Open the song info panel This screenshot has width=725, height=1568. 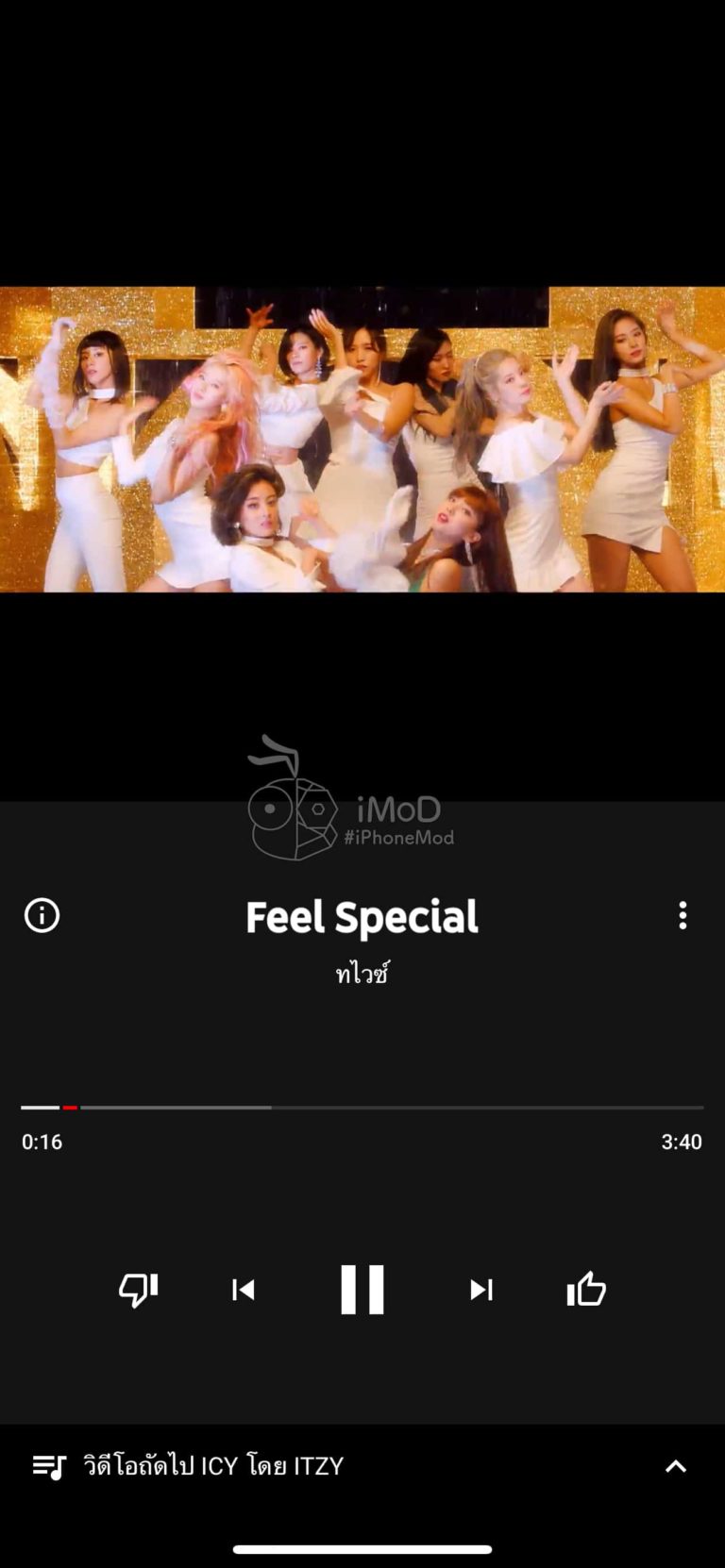tap(41, 916)
